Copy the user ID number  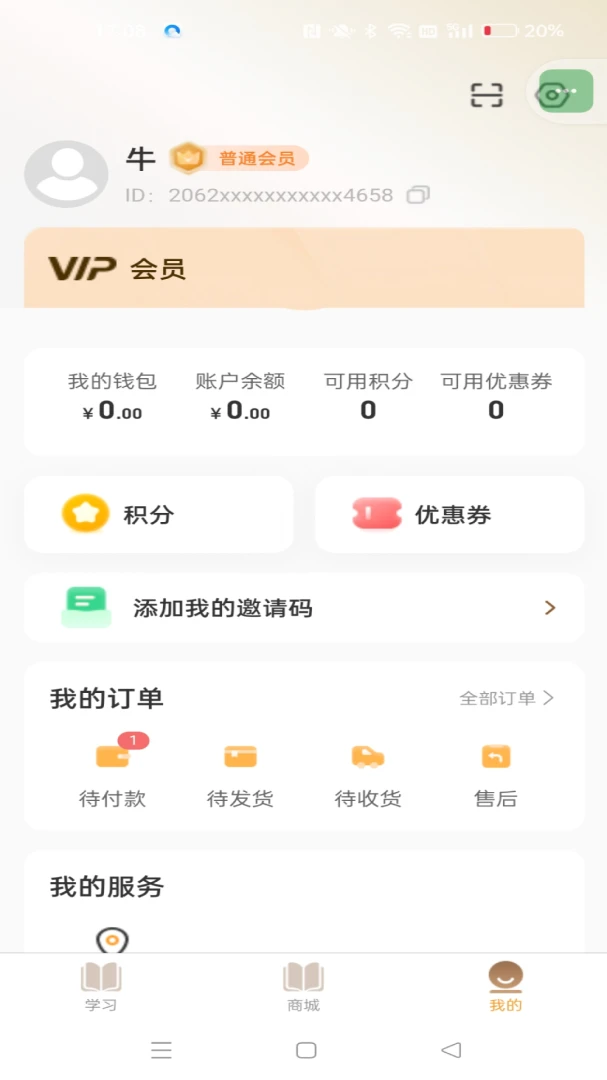click(418, 195)
